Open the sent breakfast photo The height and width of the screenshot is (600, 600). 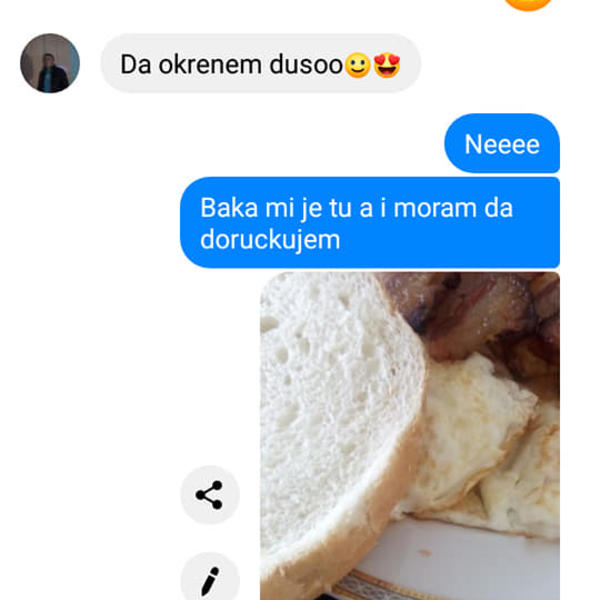410,435
